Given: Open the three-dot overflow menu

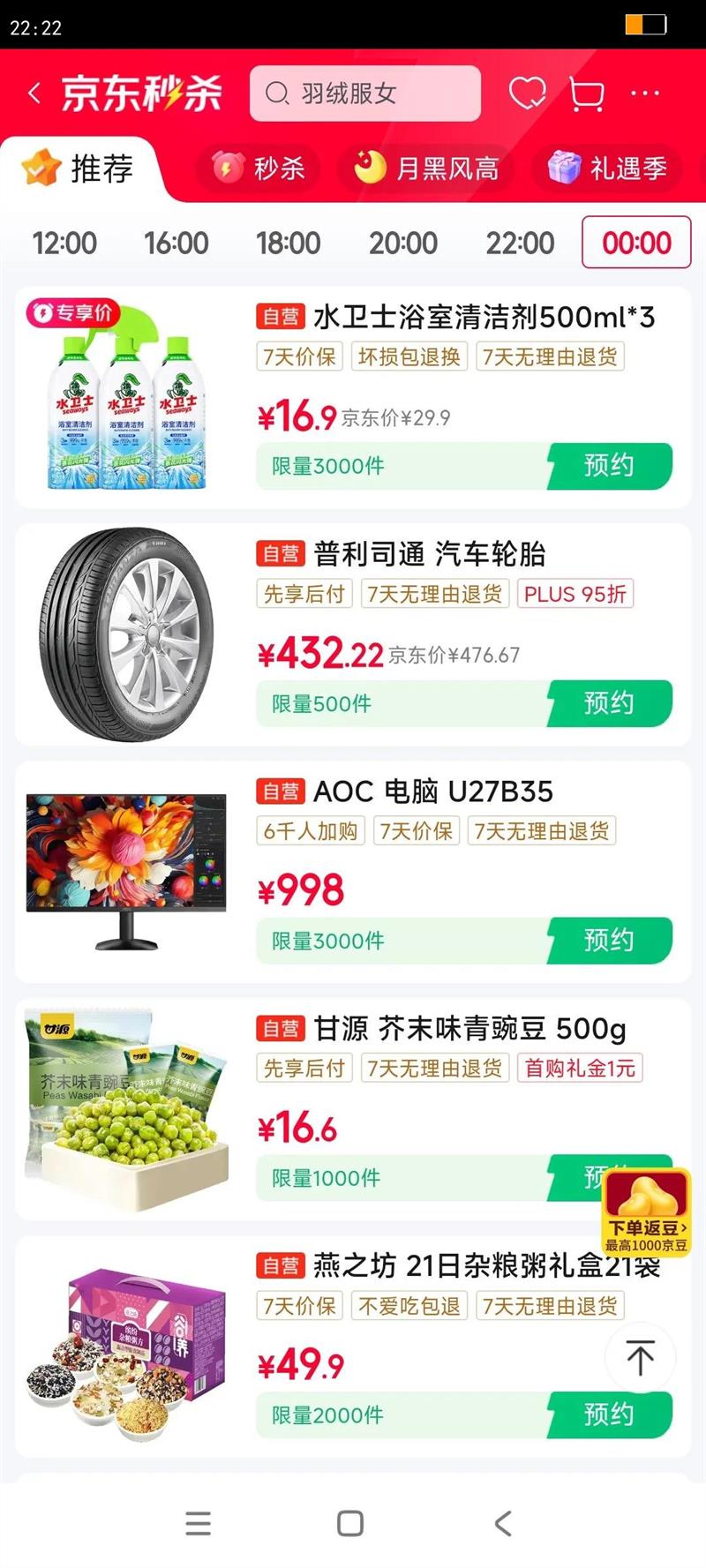Looking at the screenshot, I should pyautogui.click(x=645, y=94).
